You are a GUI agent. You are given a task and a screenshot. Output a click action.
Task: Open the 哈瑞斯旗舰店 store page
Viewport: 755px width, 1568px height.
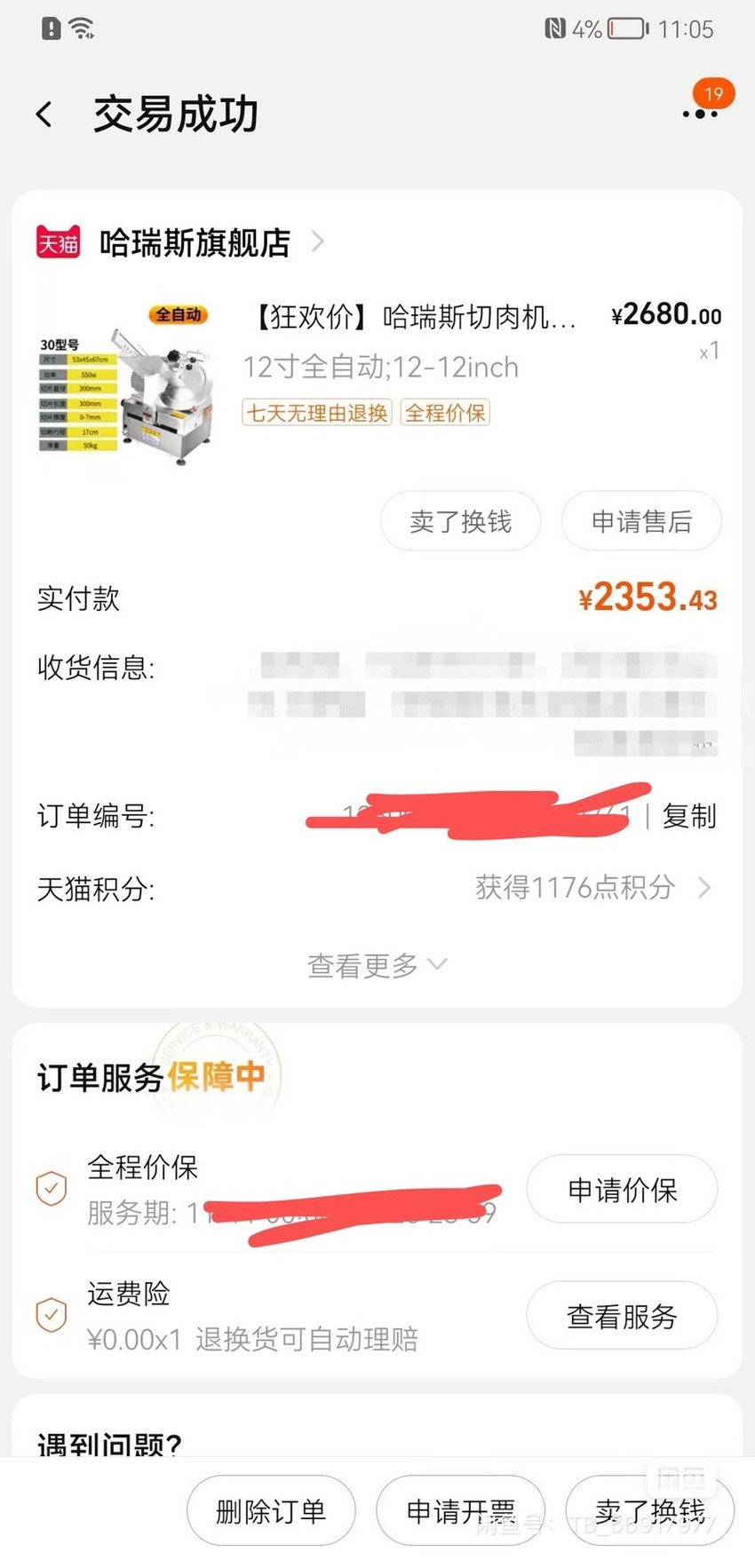click(x=195, y=242)
